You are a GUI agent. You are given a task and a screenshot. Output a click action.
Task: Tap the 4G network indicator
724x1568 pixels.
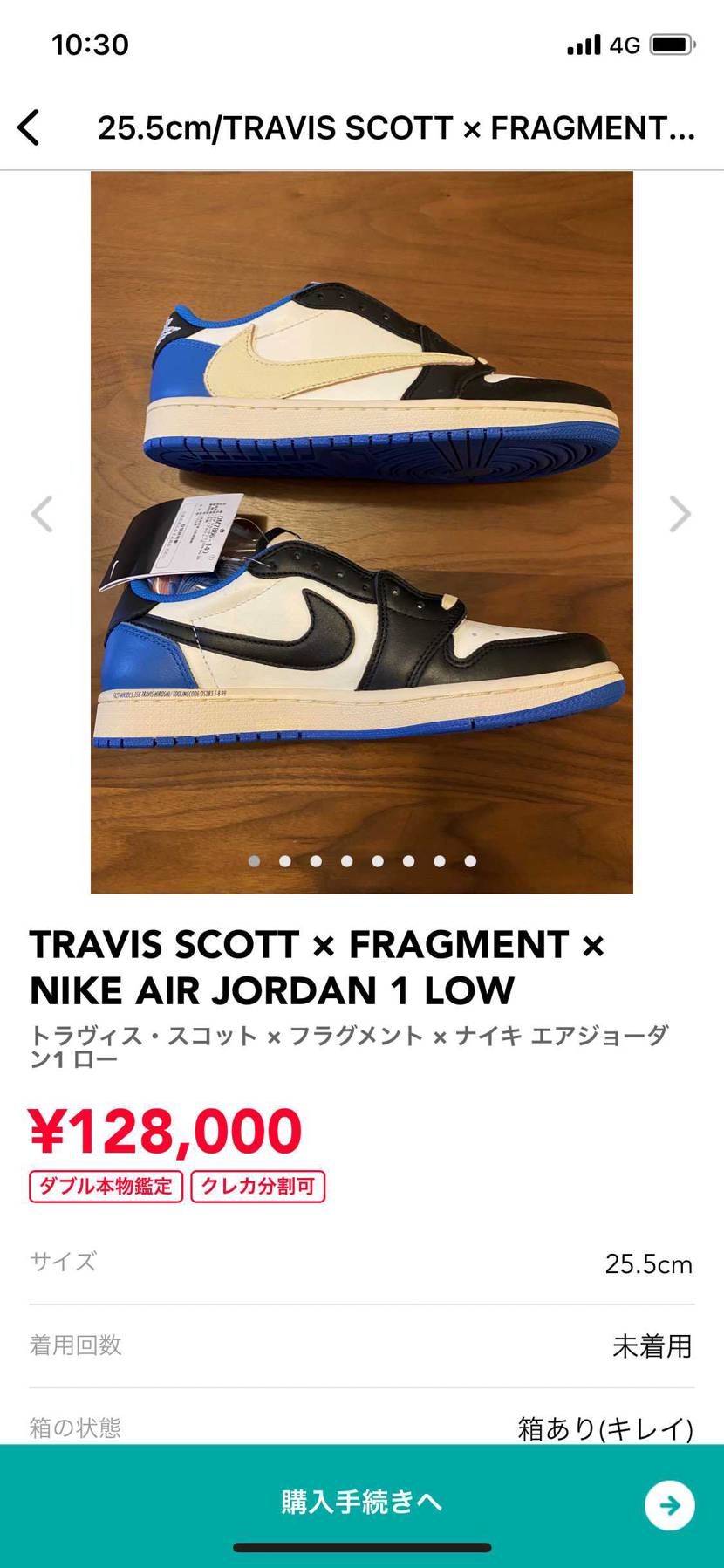(625, 45)
